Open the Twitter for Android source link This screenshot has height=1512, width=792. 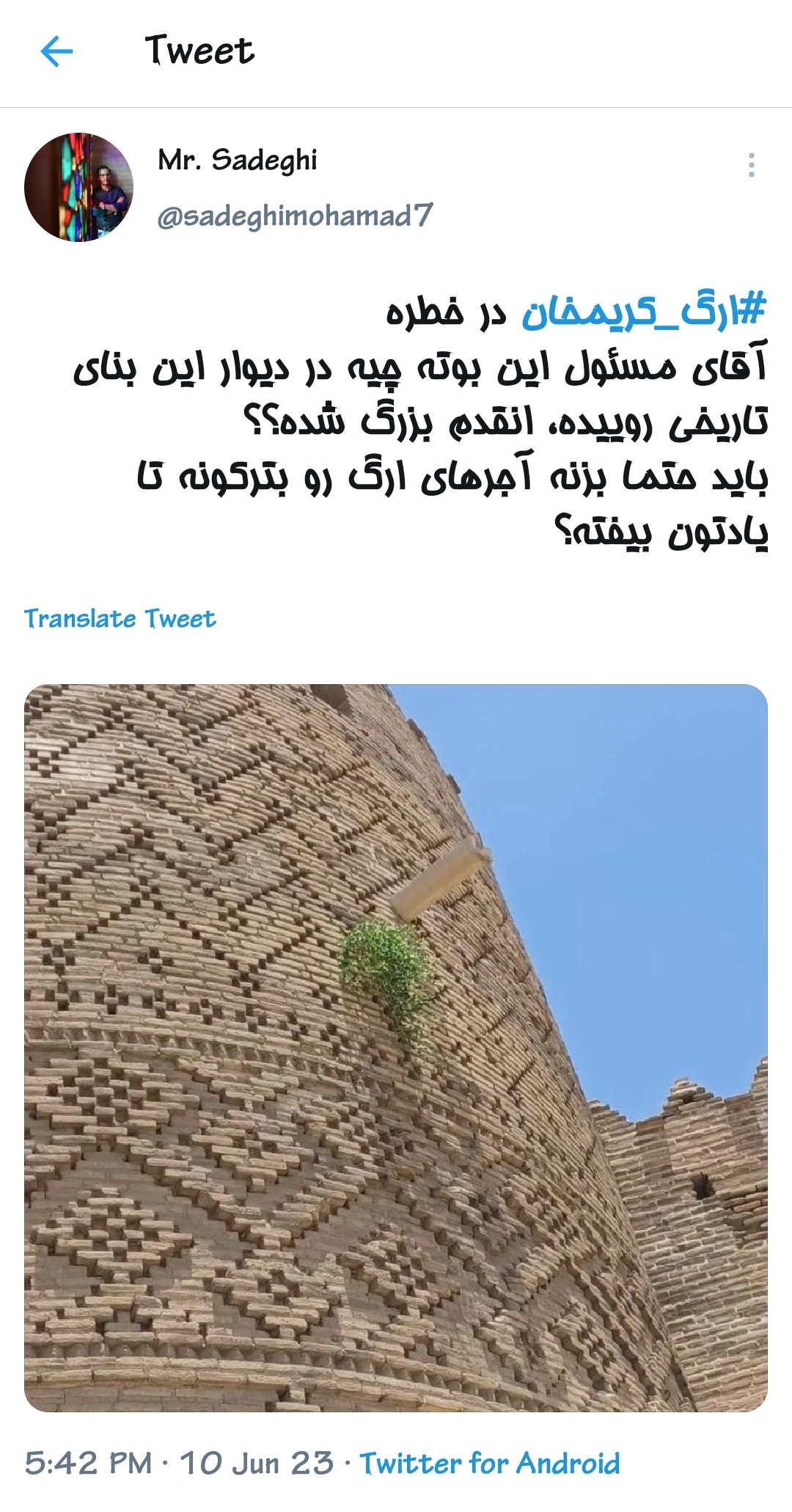tap(490, 1464)
